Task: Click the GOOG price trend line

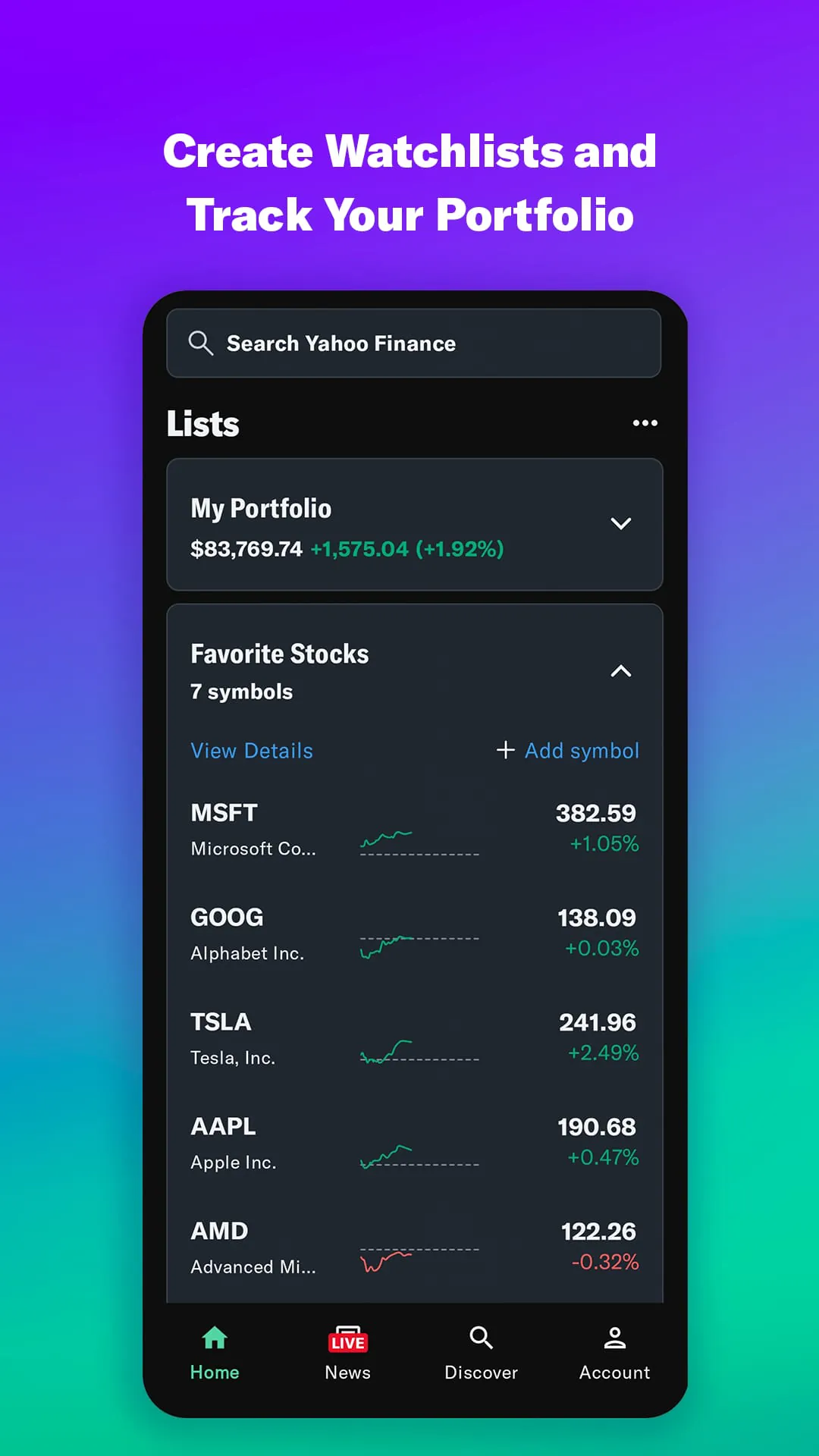Action: tap(419, 943)
